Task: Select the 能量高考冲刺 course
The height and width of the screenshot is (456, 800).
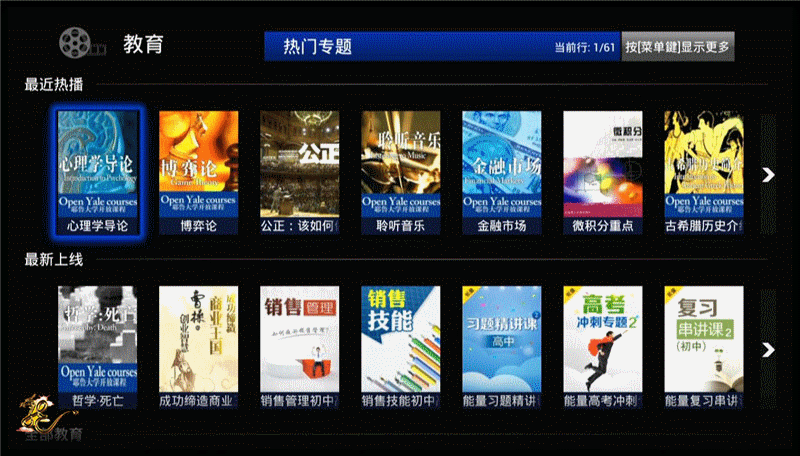Action: [602, 347]
